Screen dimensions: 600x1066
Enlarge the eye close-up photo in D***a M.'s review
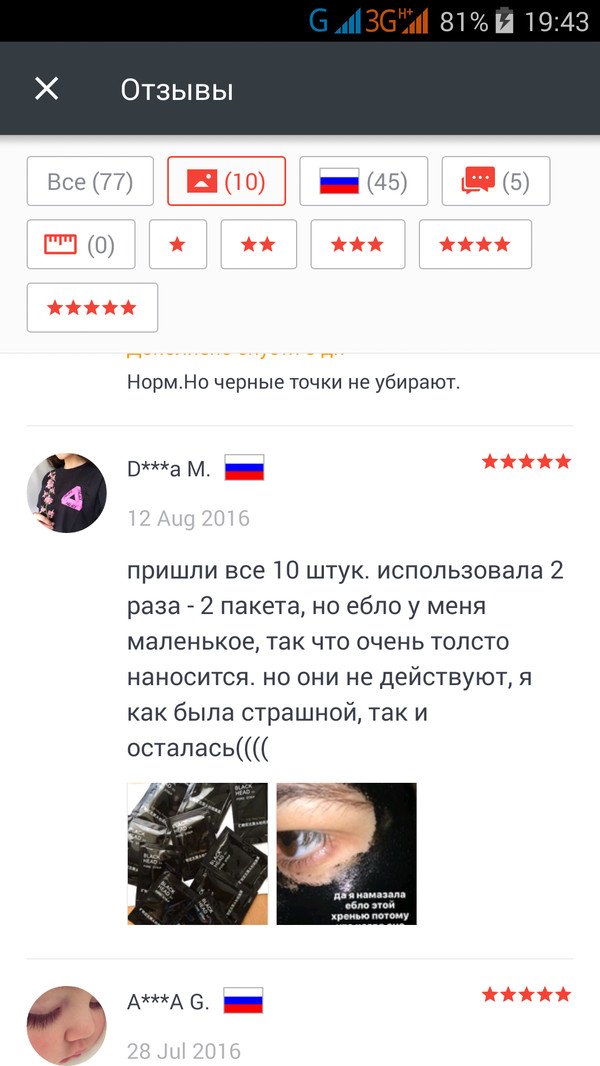pos(346,853)
